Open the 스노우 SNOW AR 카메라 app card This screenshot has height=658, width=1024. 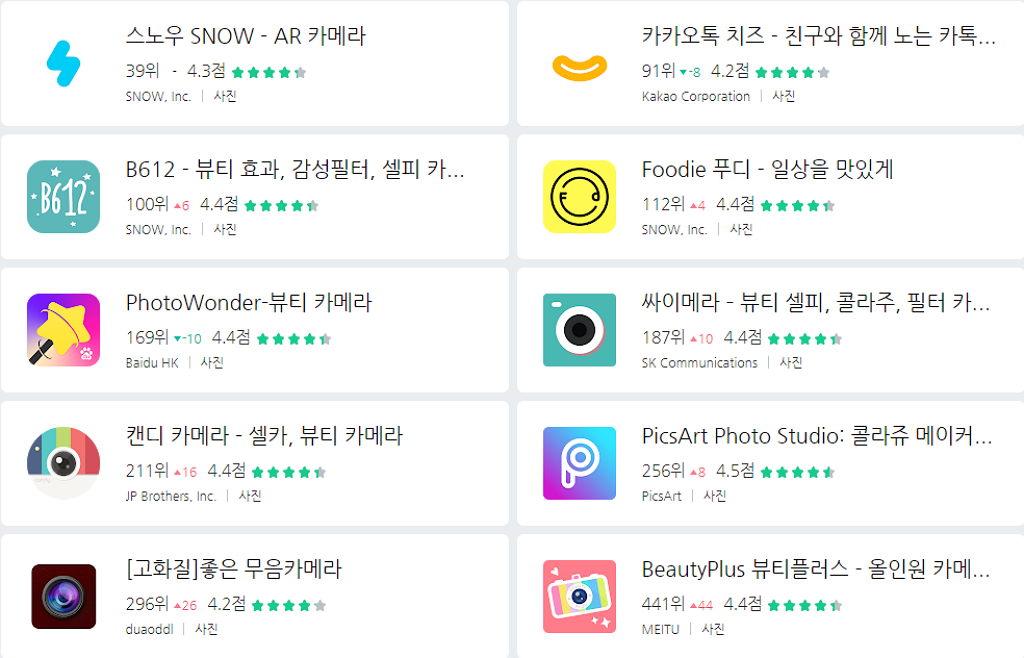coord(246,38)
